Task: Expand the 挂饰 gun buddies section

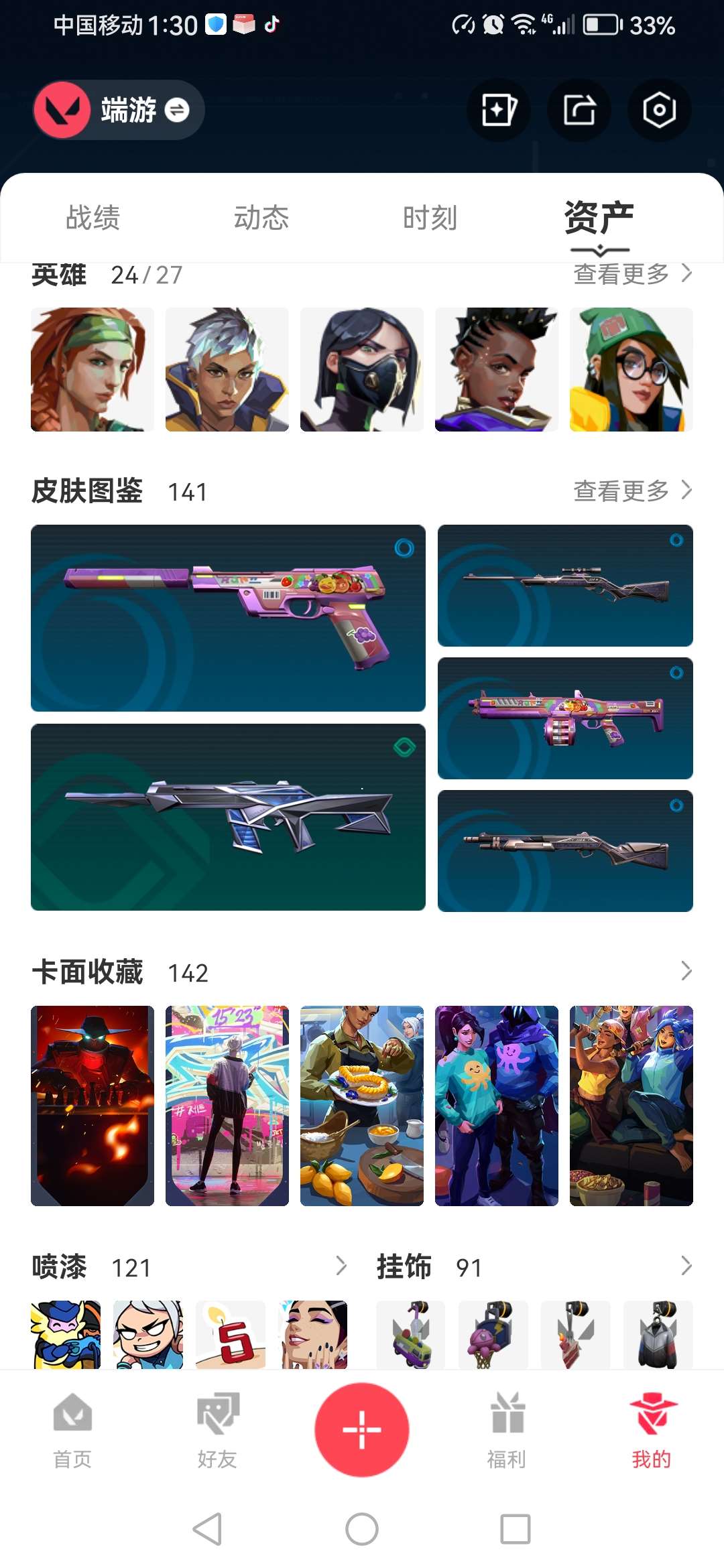Action: tap(686, 1266)
